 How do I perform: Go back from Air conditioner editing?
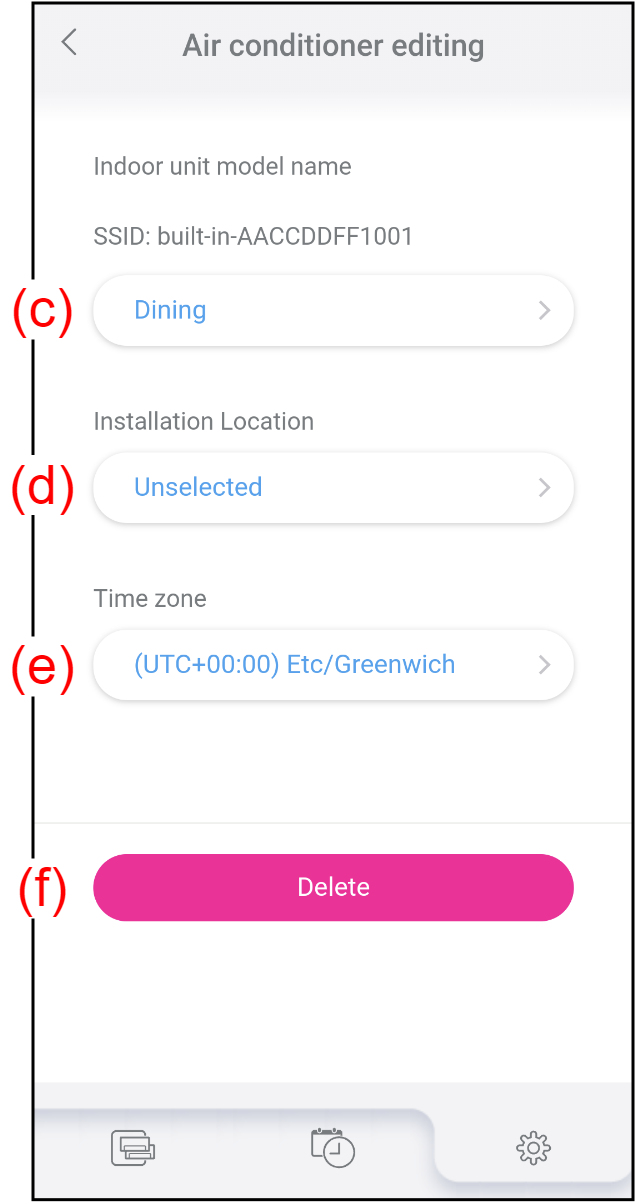(x=69, y=43)
